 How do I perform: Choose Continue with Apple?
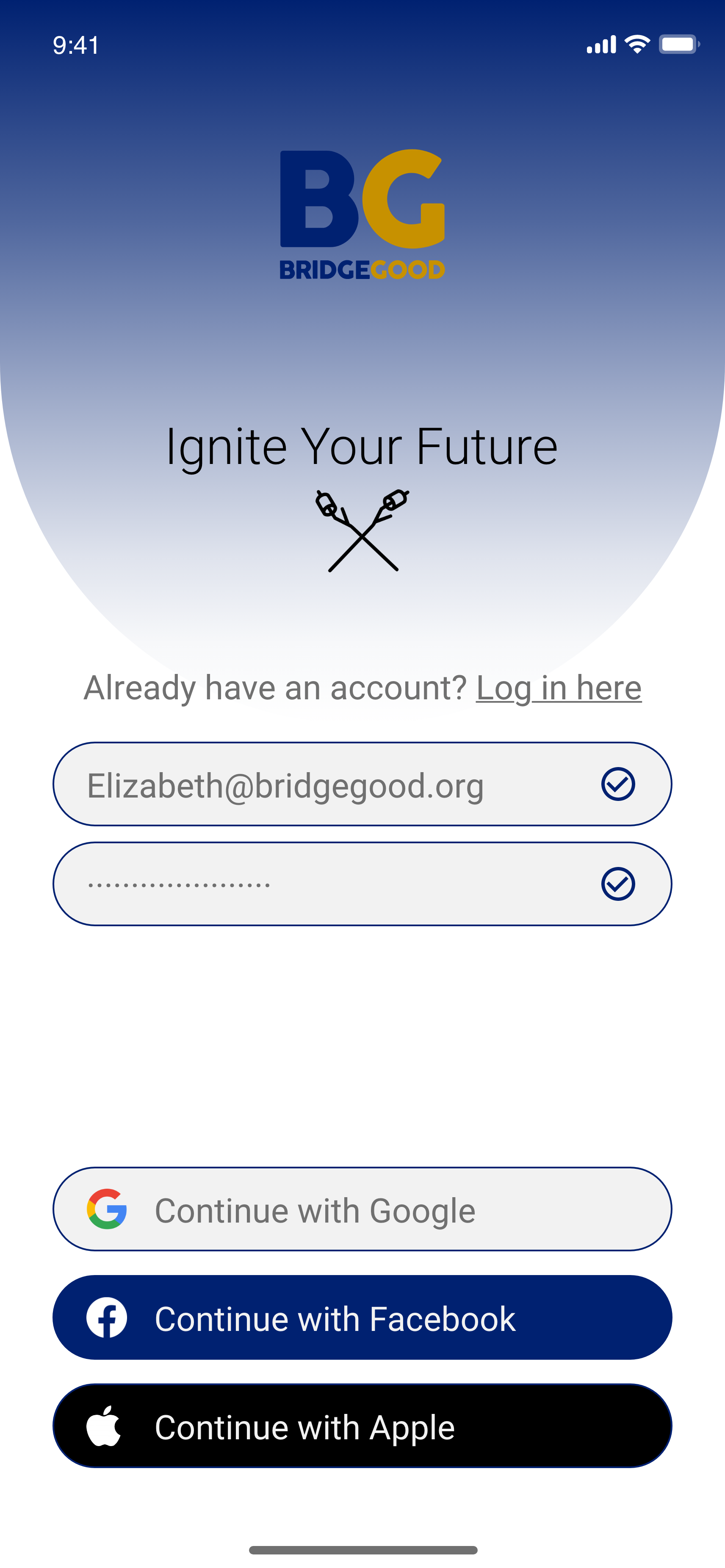pyautogui.click(x=362, y=1426)
